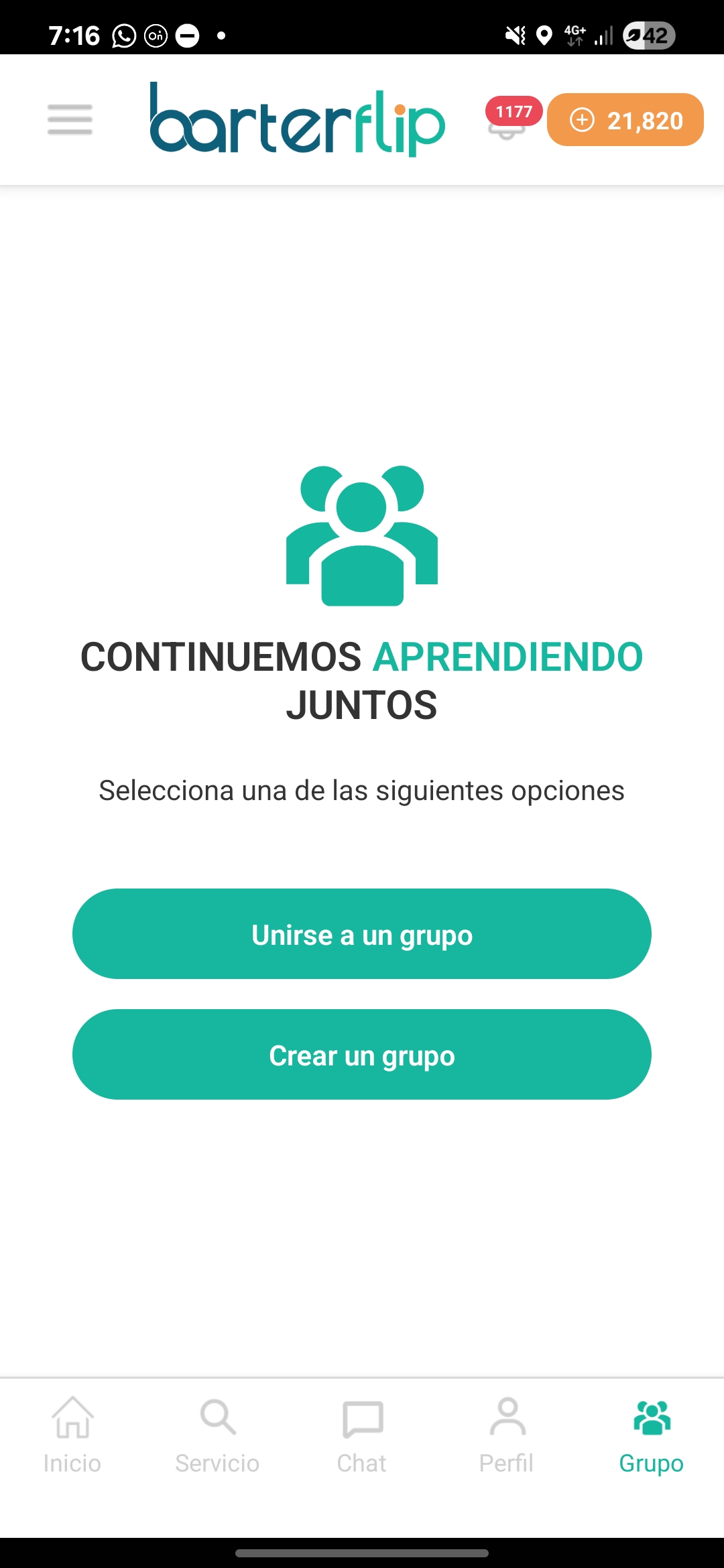This screenshot has height=1568, width=724.
Task: Open the hamburger drawer menu
Action: point(70,119)
